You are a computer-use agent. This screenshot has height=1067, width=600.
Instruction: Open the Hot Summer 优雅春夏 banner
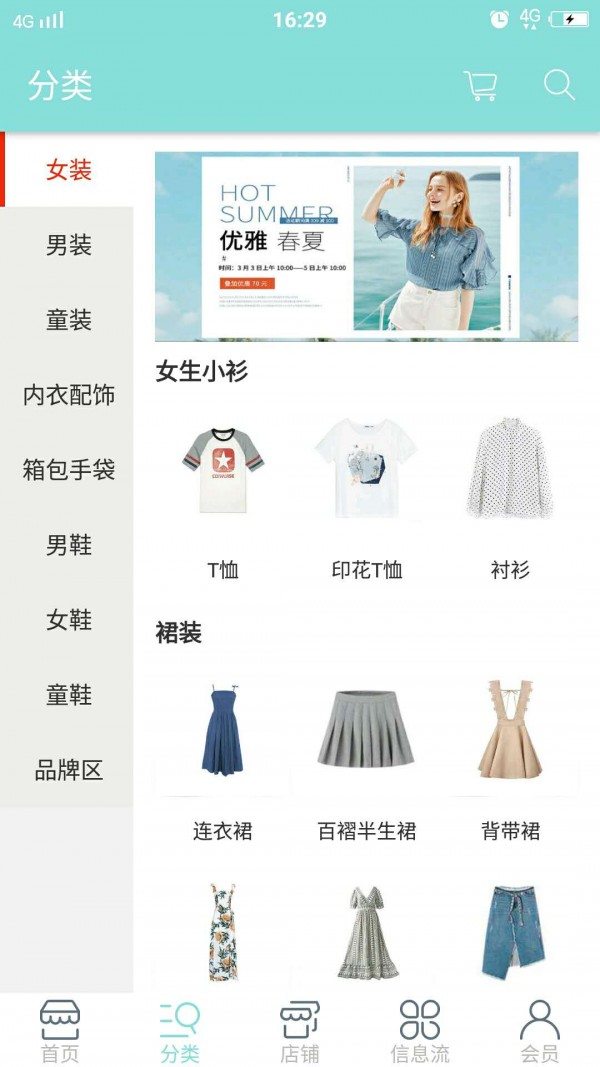(366, 246)
